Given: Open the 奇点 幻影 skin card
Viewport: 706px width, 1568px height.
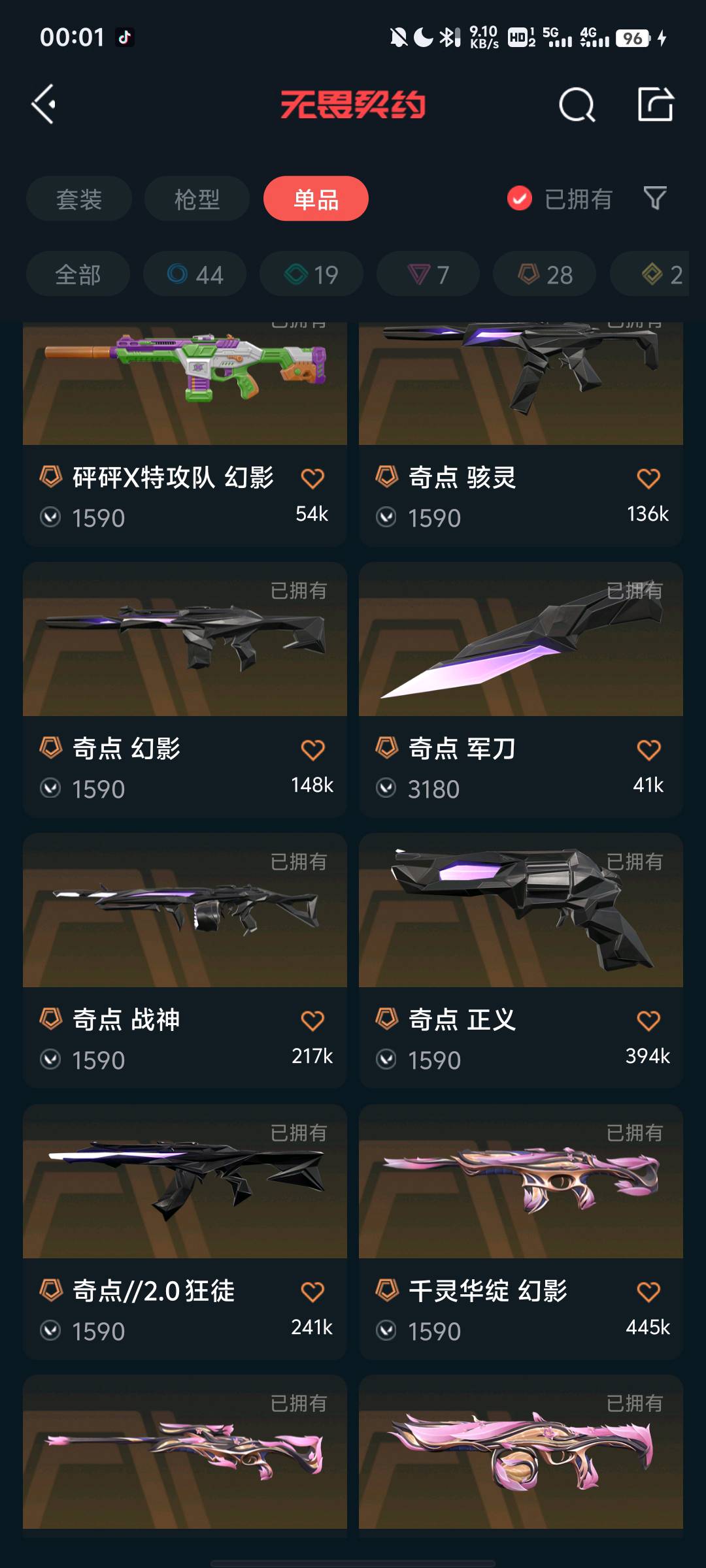Looking at the screenshot, I should click(x=184, y=689).
